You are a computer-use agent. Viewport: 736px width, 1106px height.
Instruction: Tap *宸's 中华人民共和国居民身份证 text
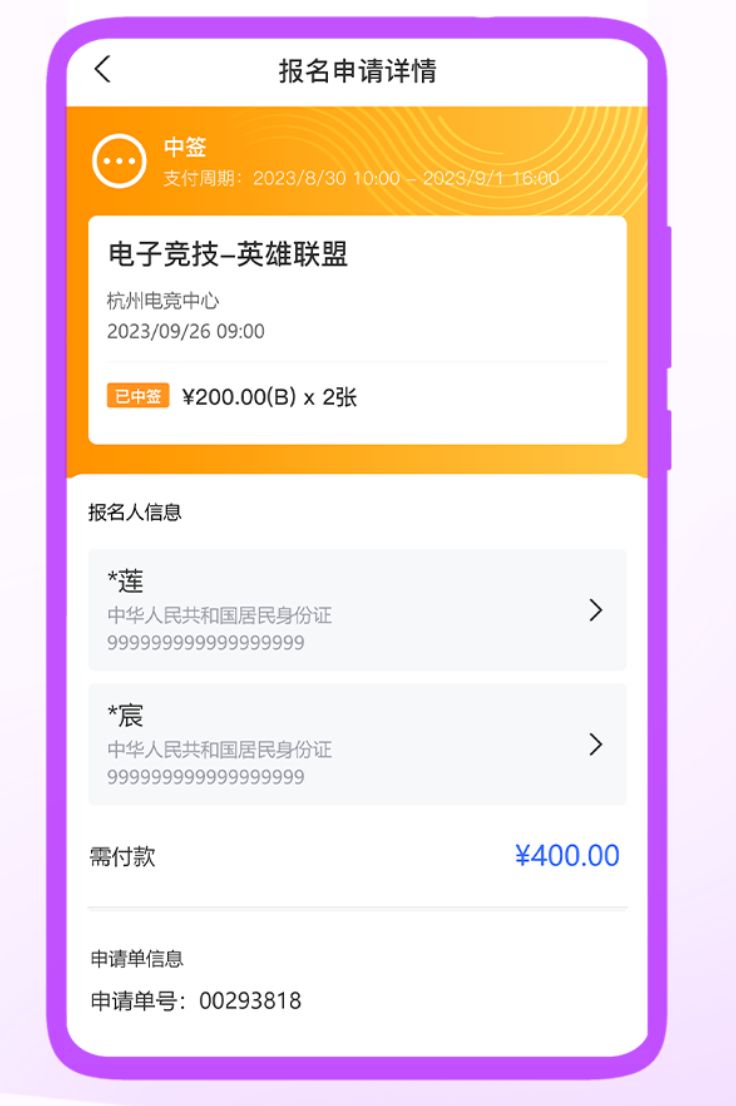coord(210,747)
